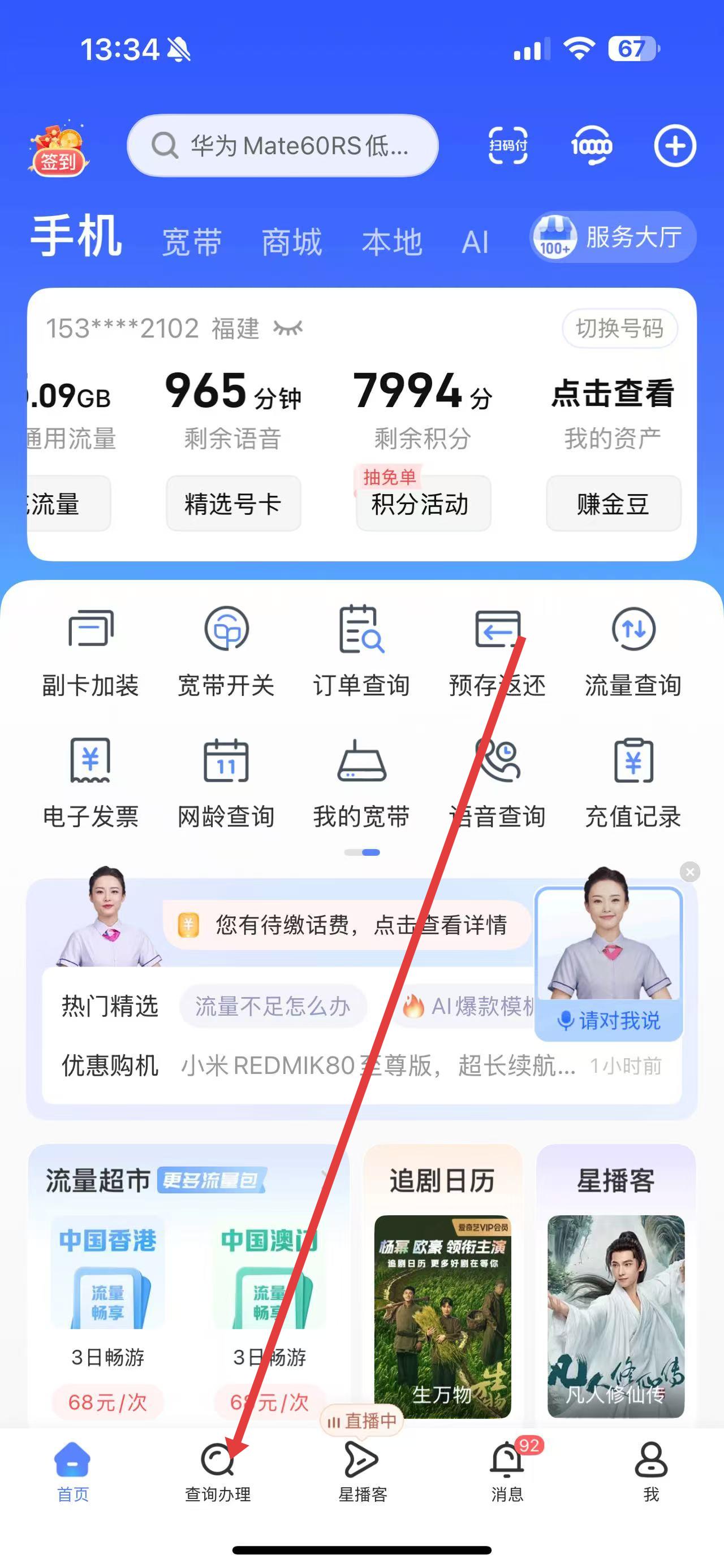
Task: Open the 10000 customer service icon
Action: click(x=591, y=145)
